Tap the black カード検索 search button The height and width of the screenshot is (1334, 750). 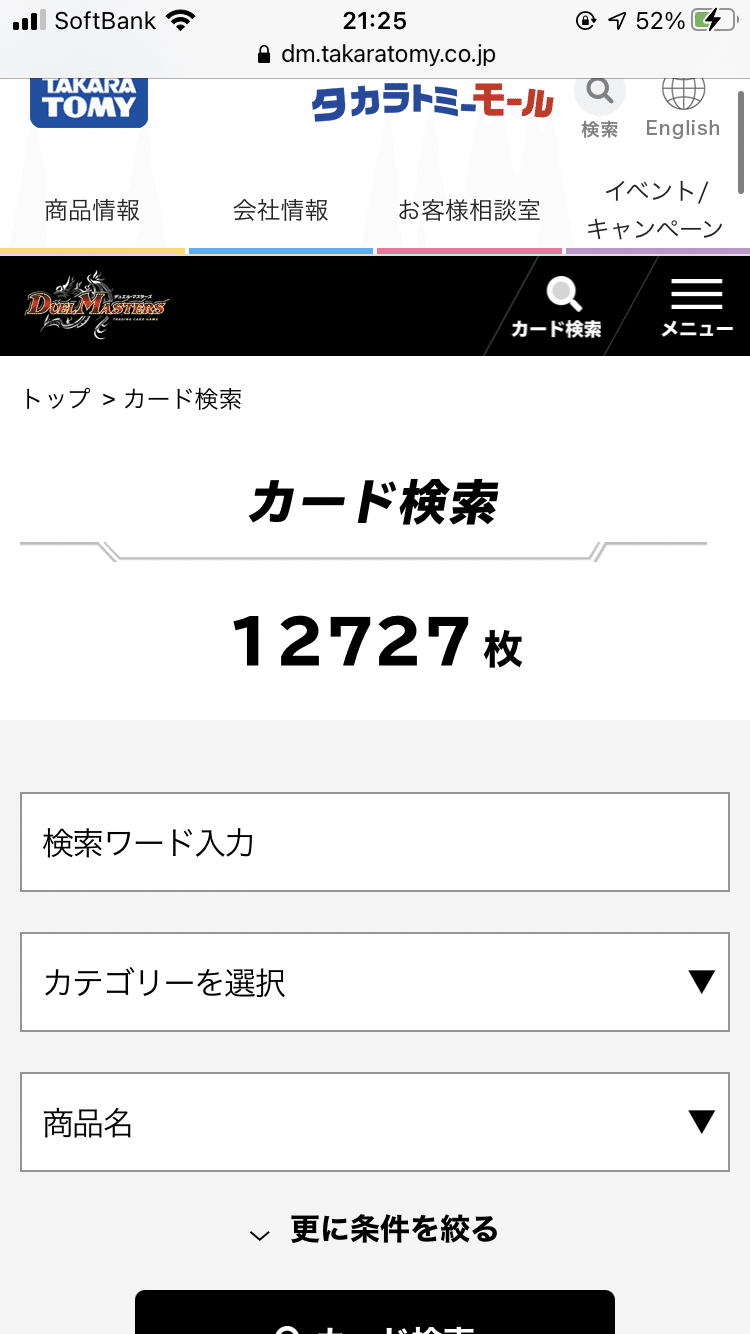(x=375, y=1314)
